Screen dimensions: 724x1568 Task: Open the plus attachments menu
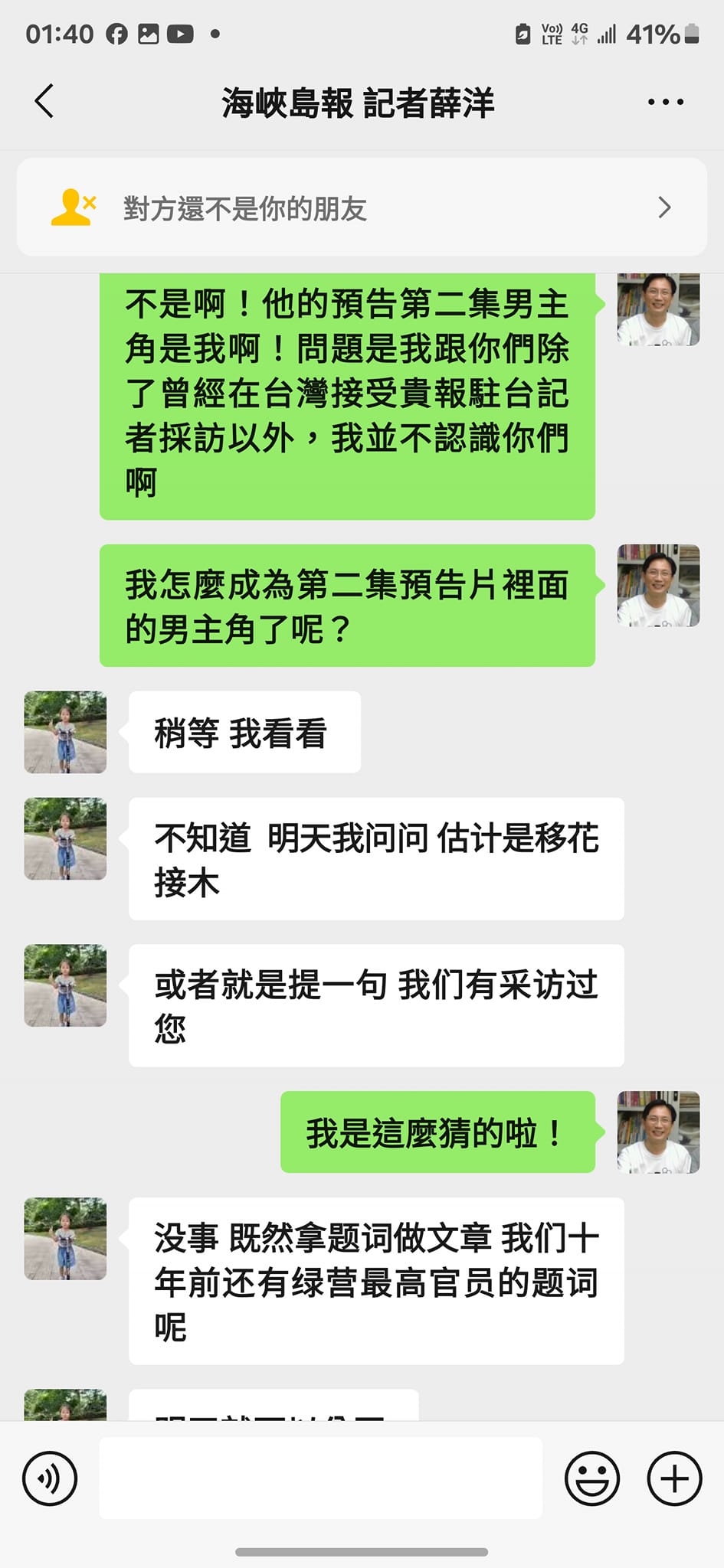[x=674, y=1478]
